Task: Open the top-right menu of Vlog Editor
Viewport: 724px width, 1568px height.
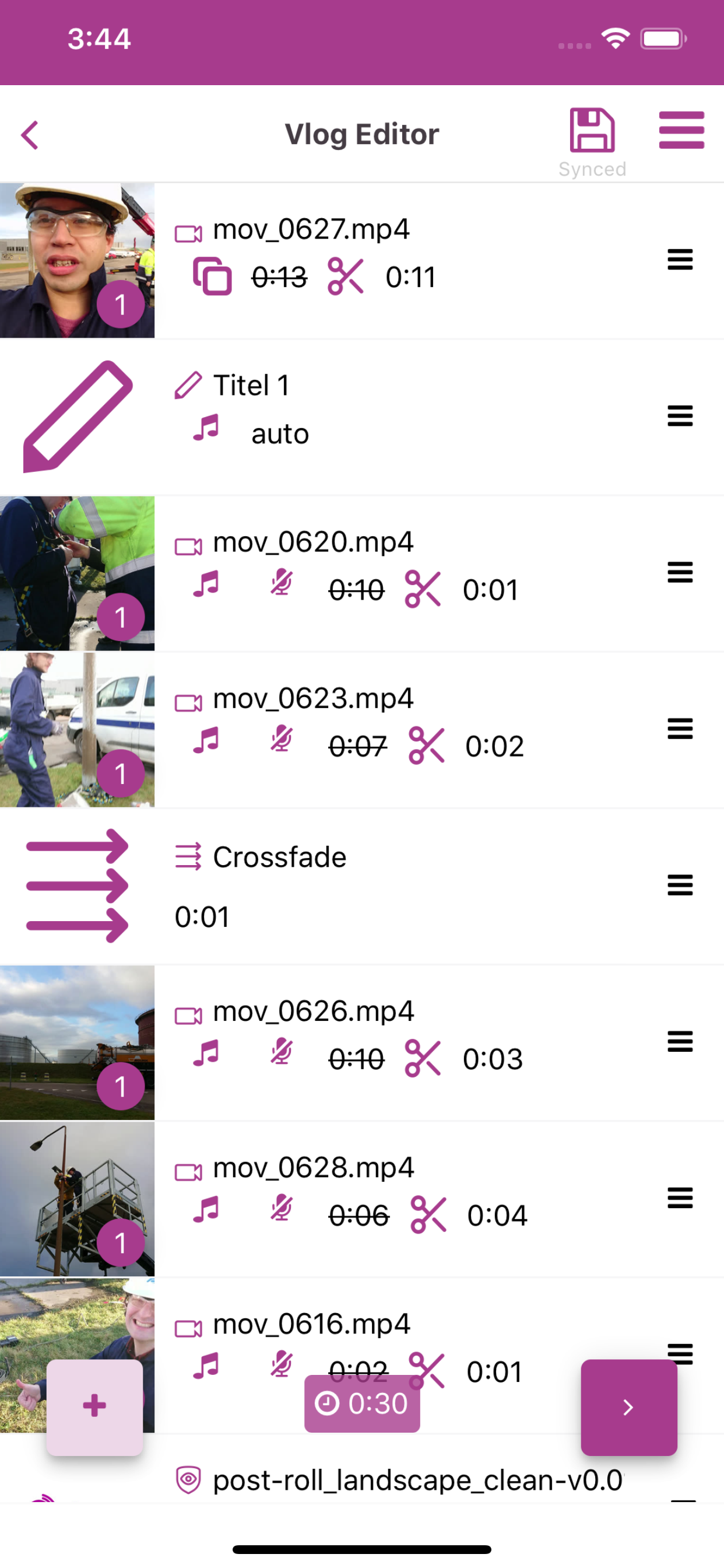Action: (681, 129)
